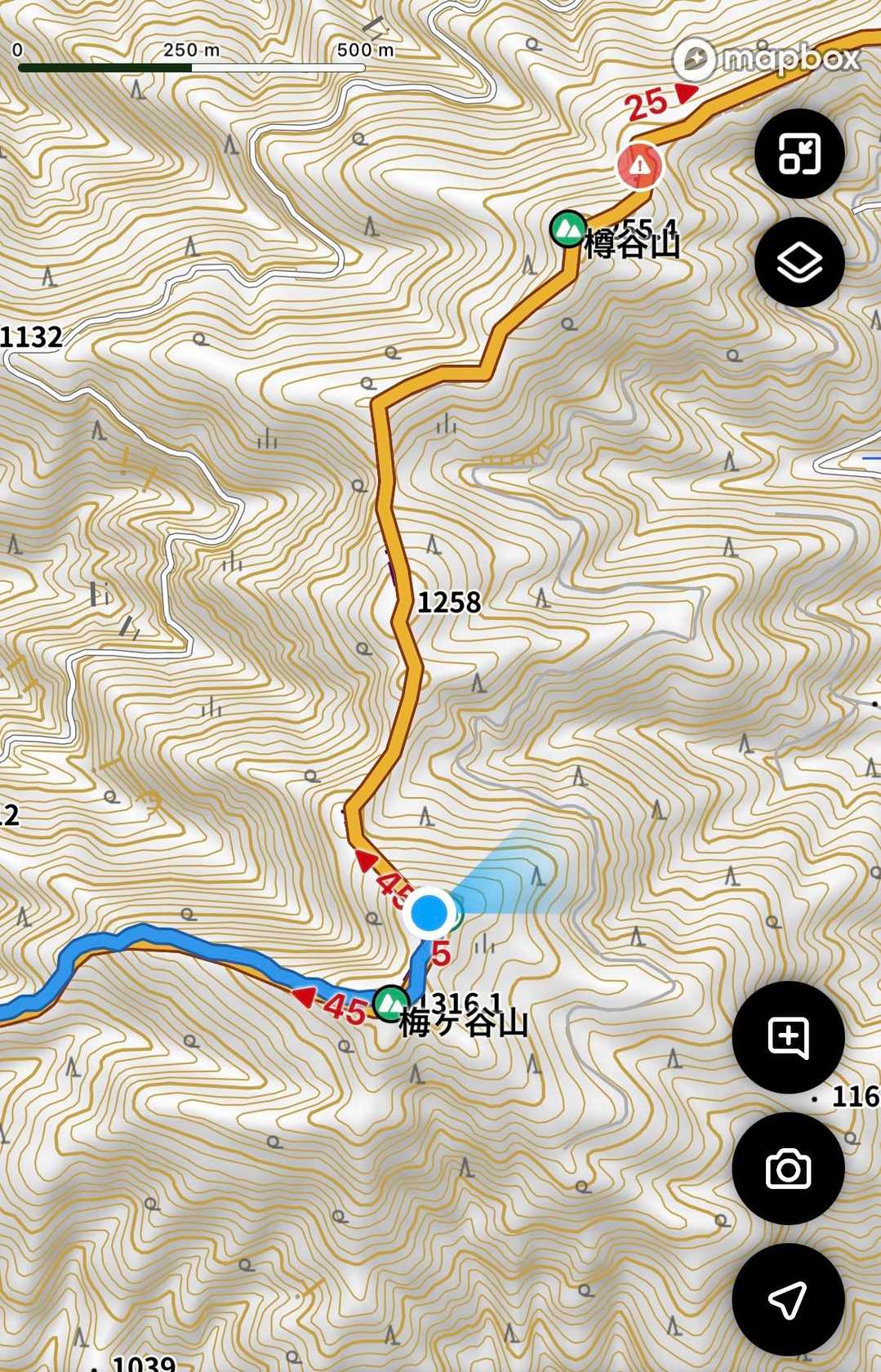Select the 樽谷山 summit marker
Viewport: 881px width, 1372px height.
(567, 228)
